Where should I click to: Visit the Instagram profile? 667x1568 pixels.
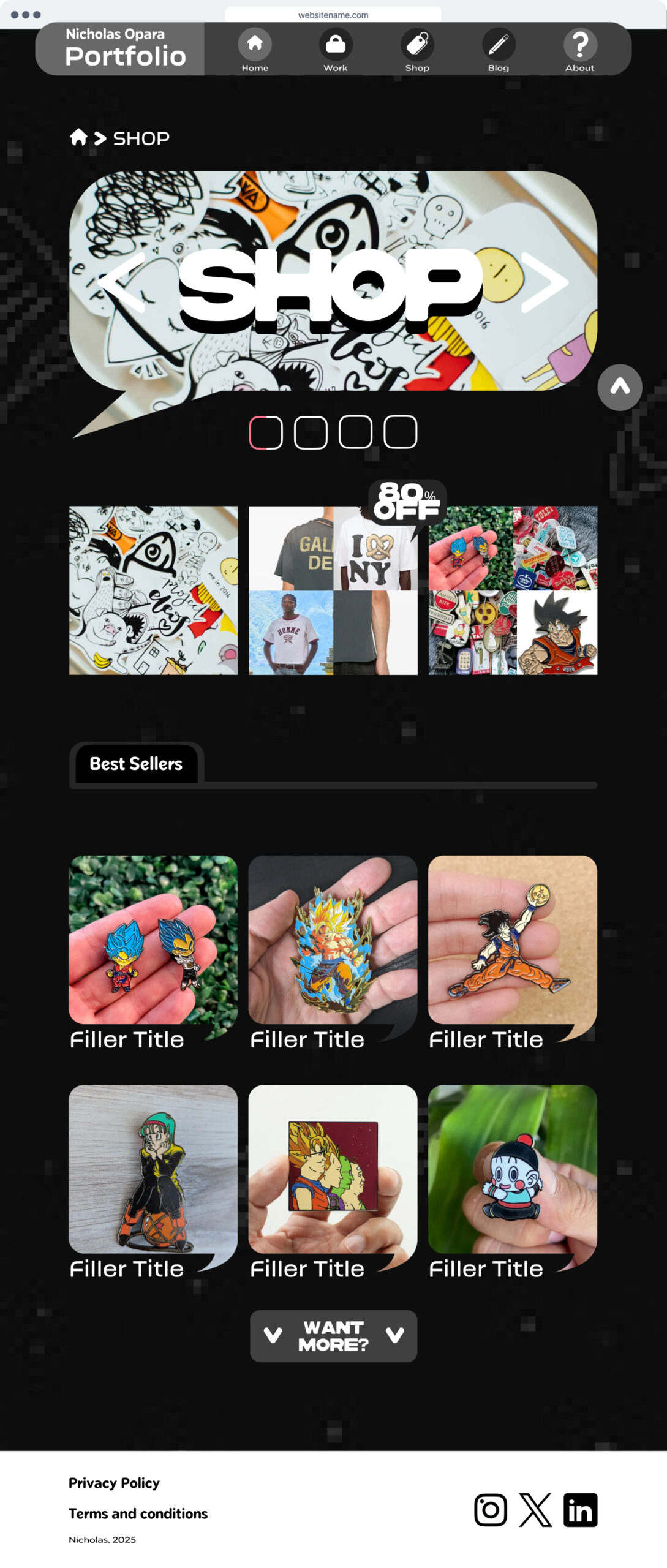click(x=490, y=1509)
